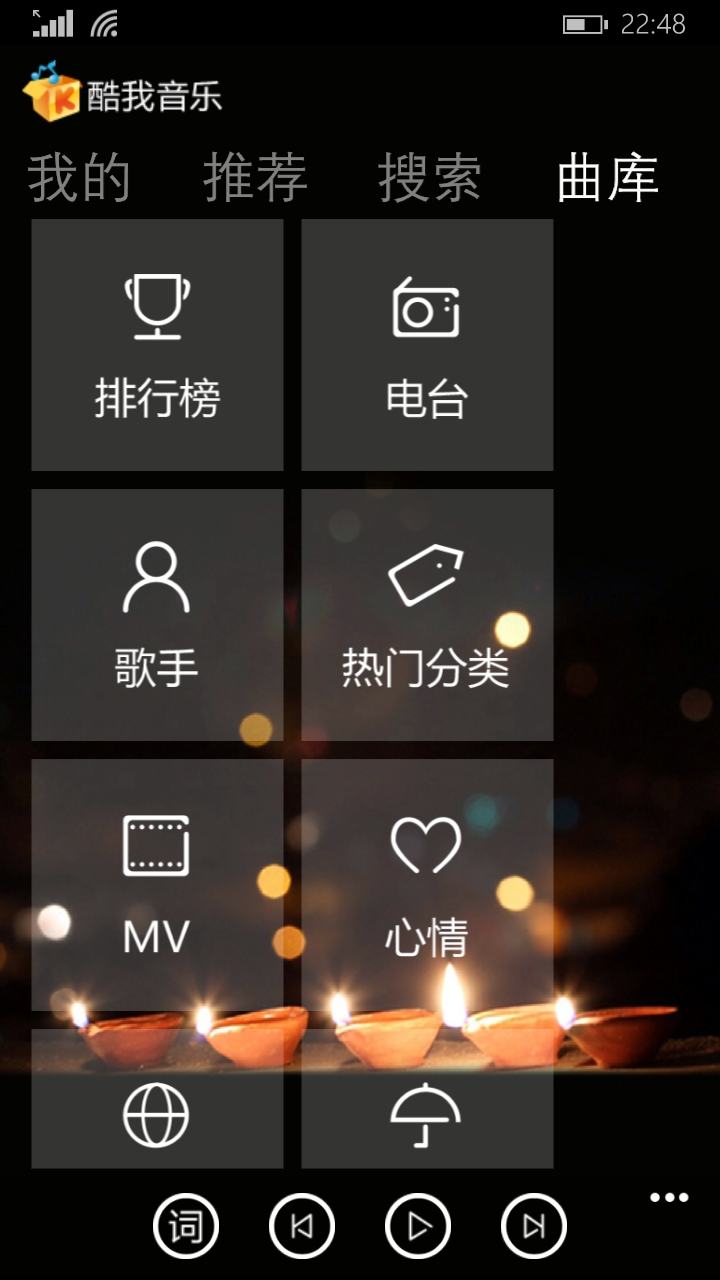Viewport: 720px width, 1280px height.
Task: Select the 心情 mood tile
Action: click(427, 885)
